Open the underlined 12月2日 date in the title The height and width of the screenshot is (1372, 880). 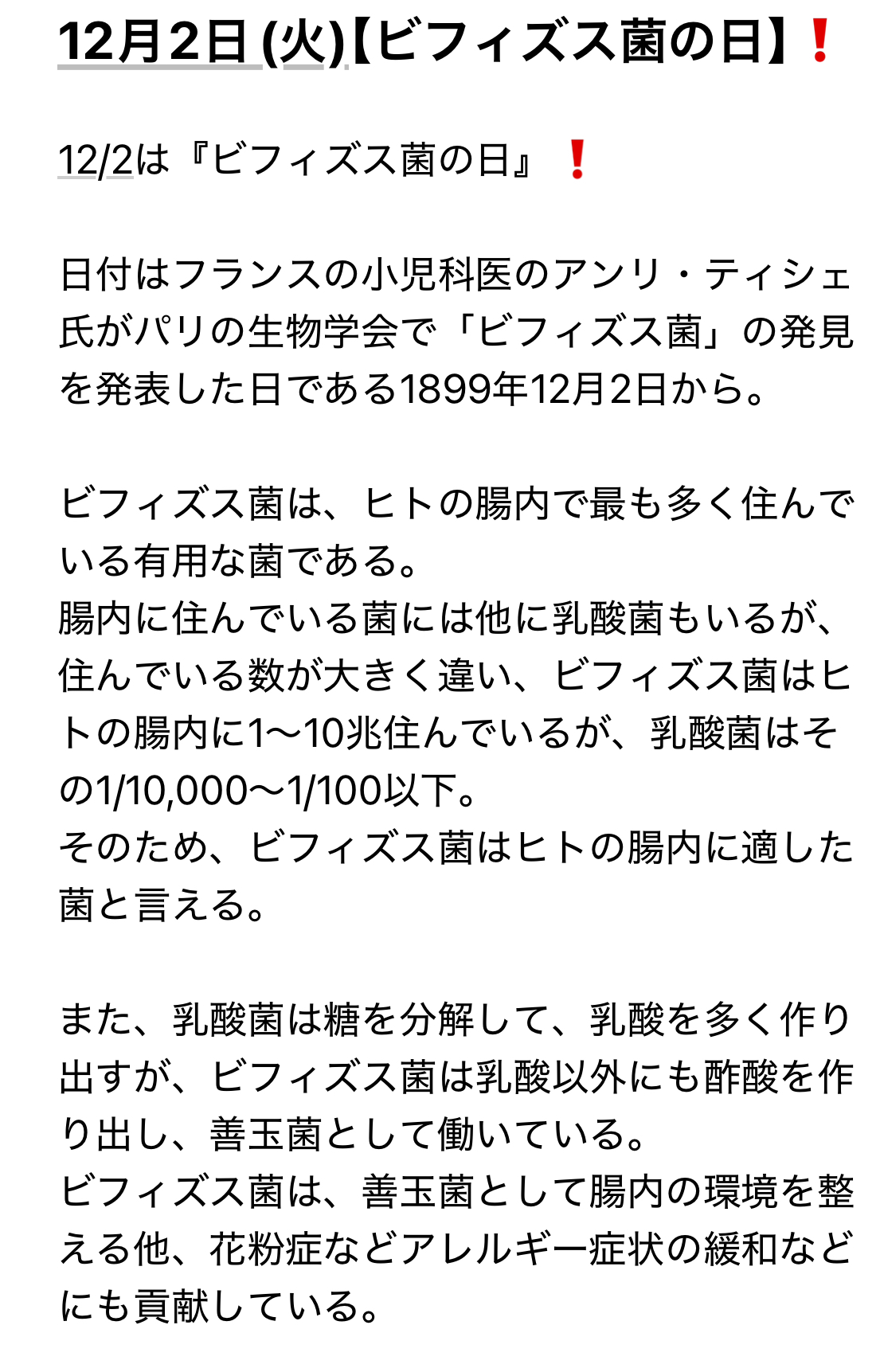(159, 42)
